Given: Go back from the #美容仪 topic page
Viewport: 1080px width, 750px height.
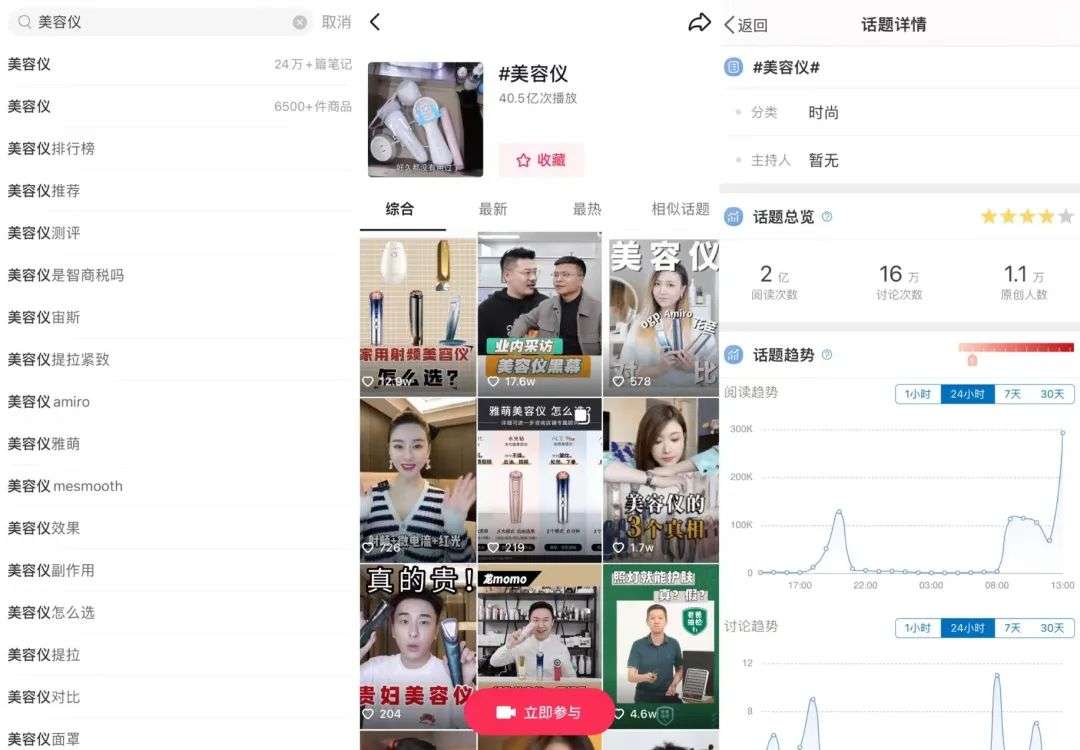Looking at the screenshot, I should [x=375, y=22].
